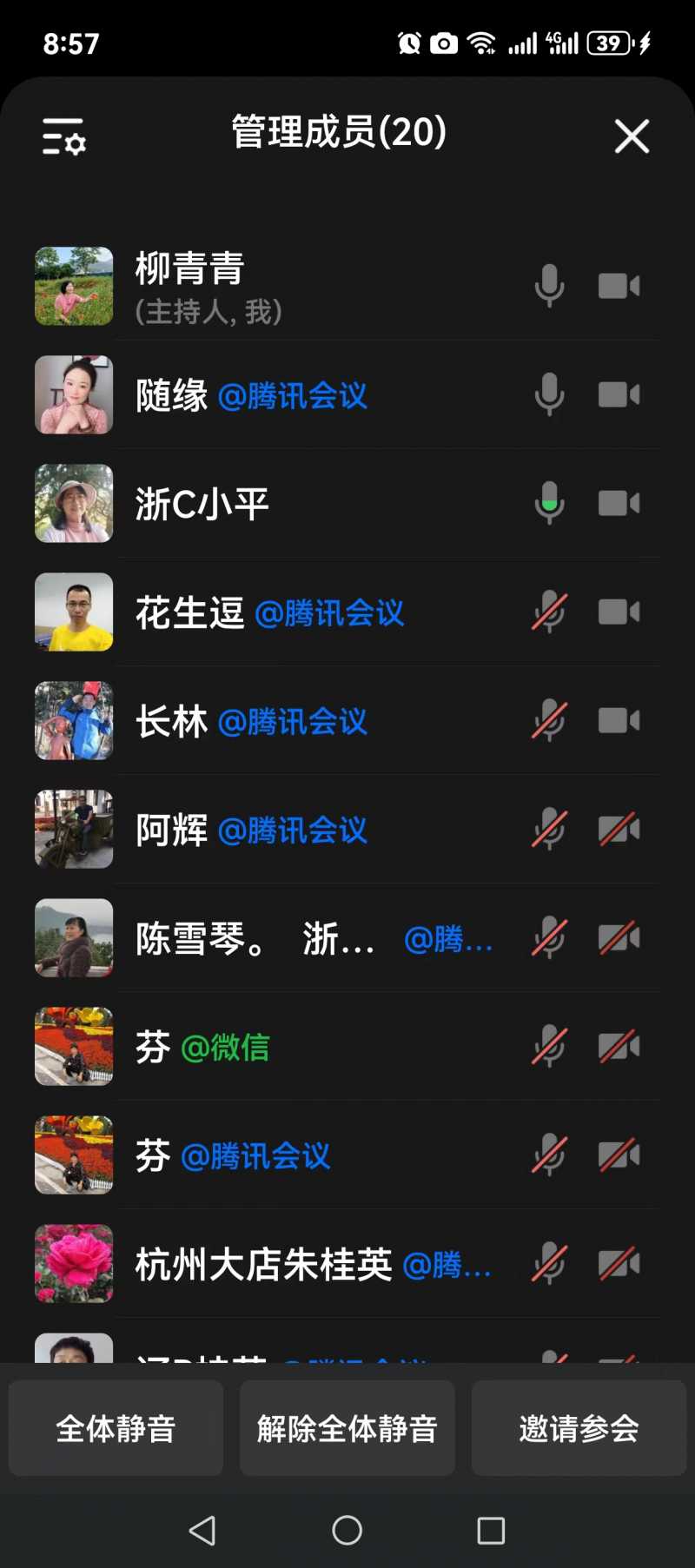Turn on 陈雪琴's camera

[x=618, y=938]
